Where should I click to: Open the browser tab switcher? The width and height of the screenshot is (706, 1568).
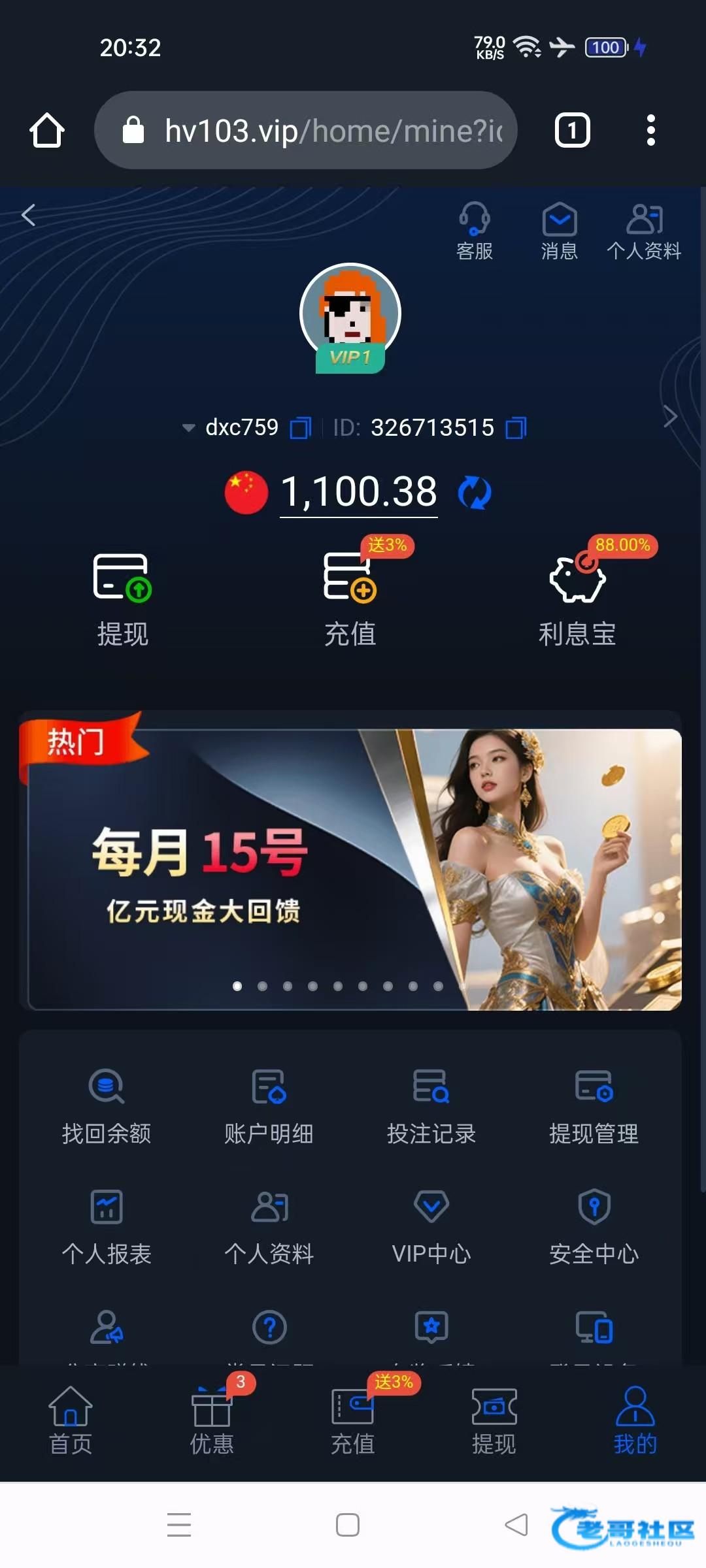(x=572, y=130)
